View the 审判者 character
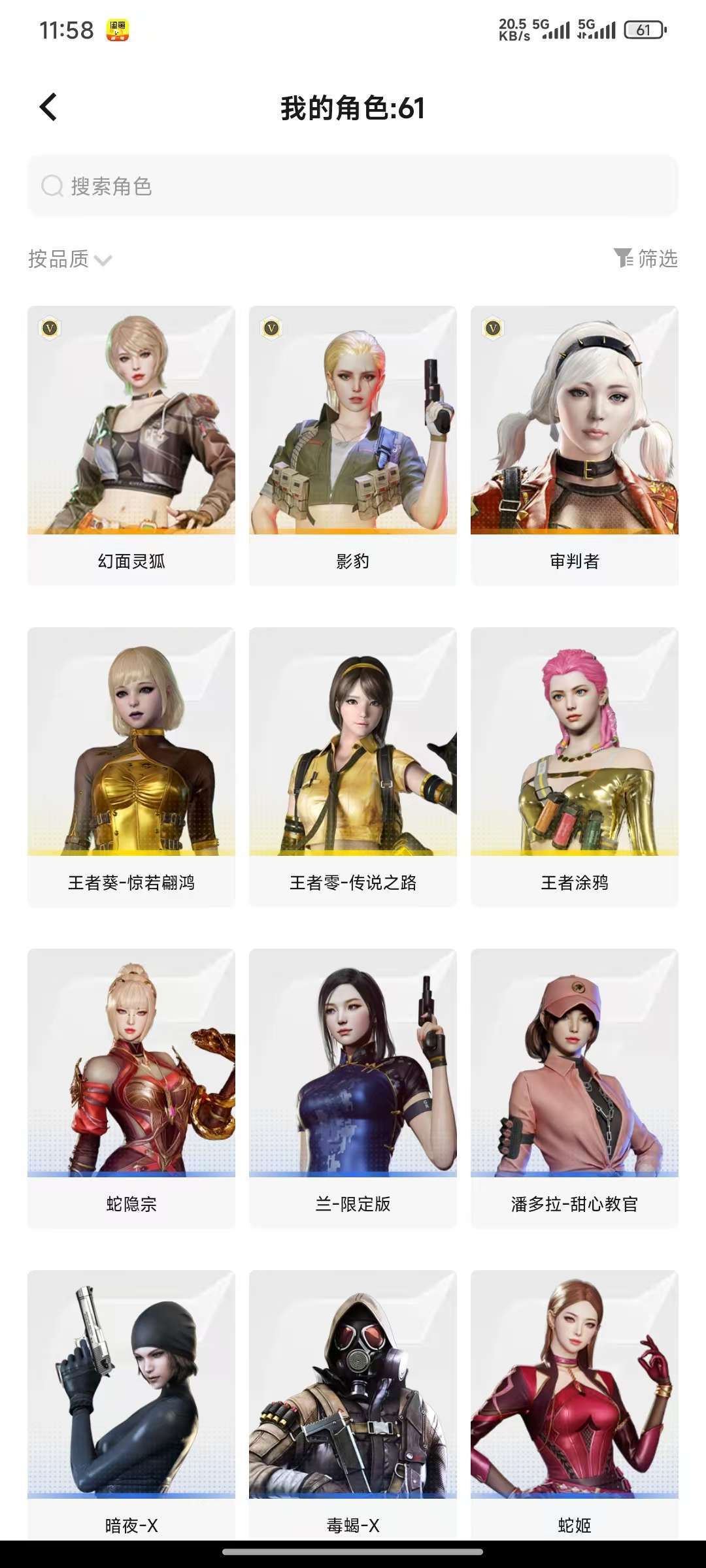The height and width of the screenshot is (1568, 706). point(575,444)
